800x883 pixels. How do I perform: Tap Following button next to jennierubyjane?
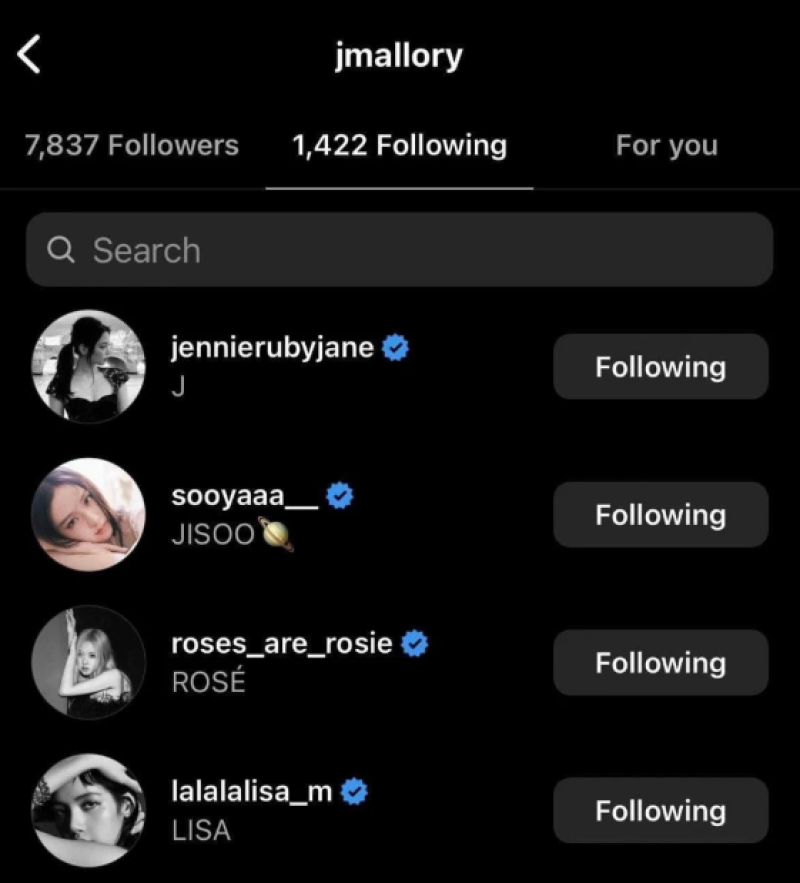(x=660, y=367)
